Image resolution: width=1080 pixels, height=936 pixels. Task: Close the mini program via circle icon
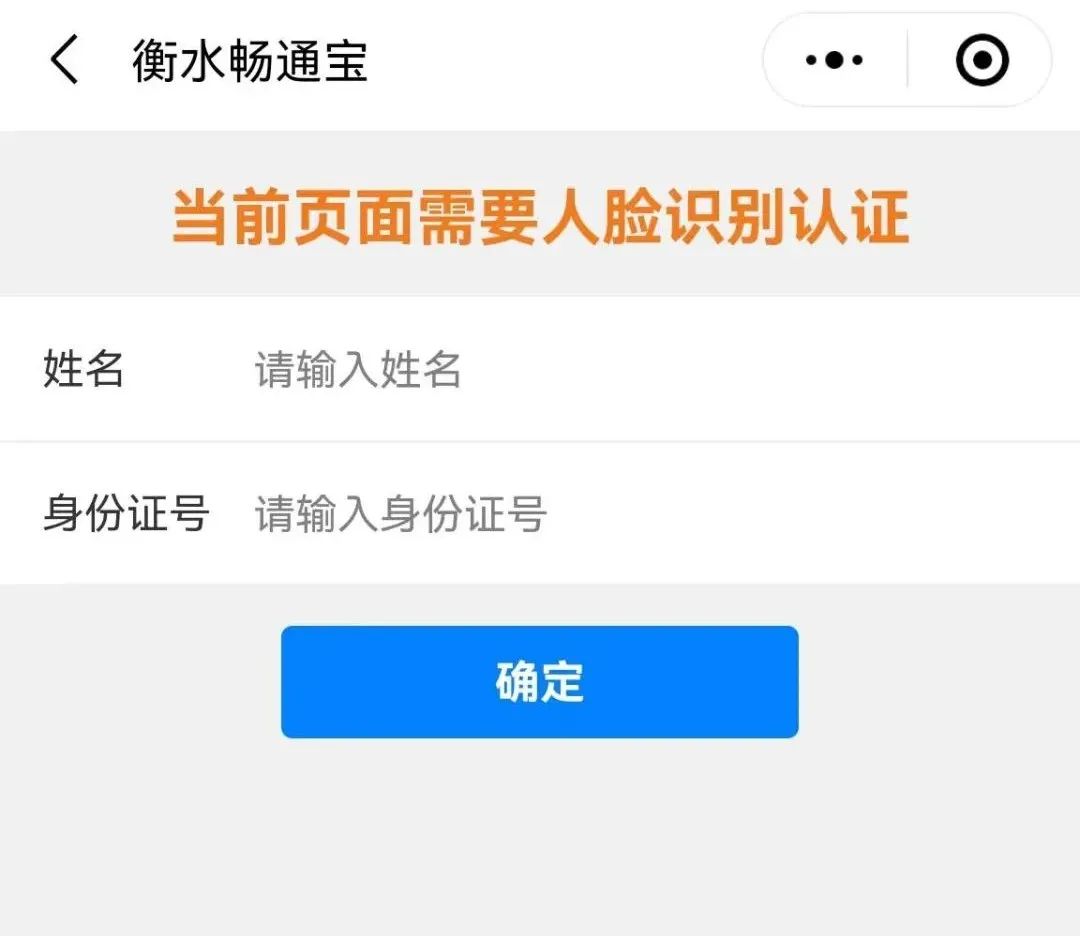[x=981, y=61]
